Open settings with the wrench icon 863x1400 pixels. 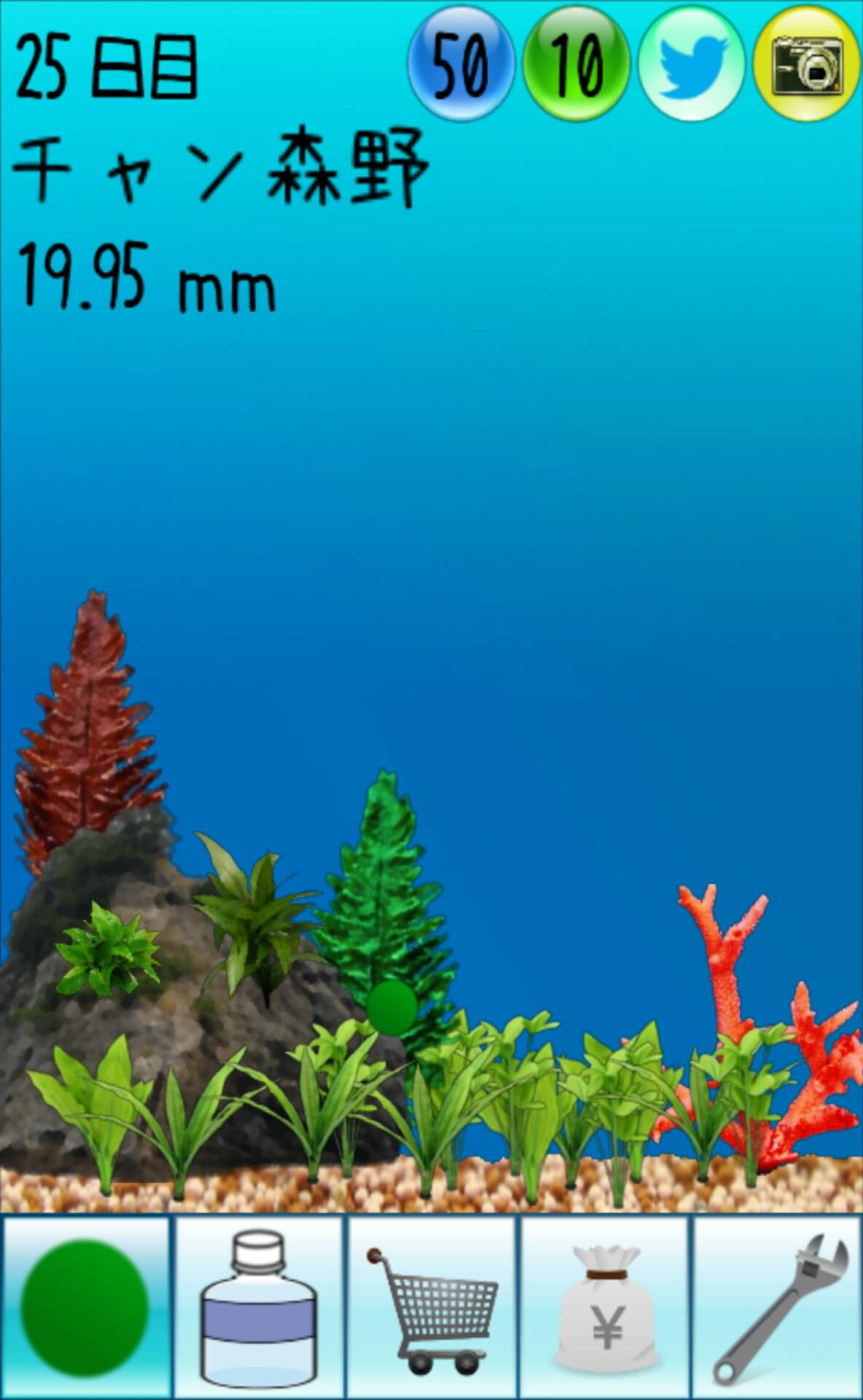click(778, 1307)
